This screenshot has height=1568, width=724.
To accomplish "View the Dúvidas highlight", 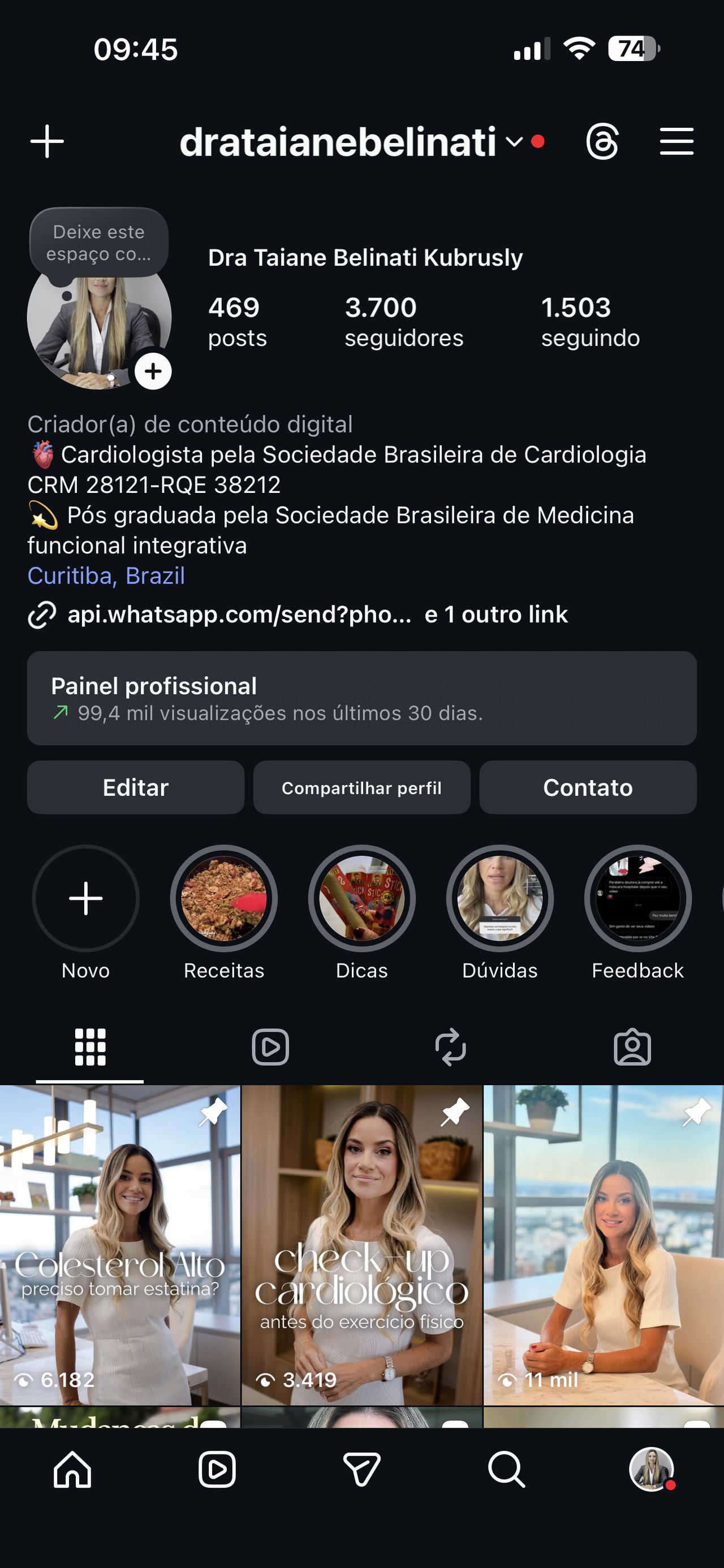I will pyautogui.click(x=500, y=898).
